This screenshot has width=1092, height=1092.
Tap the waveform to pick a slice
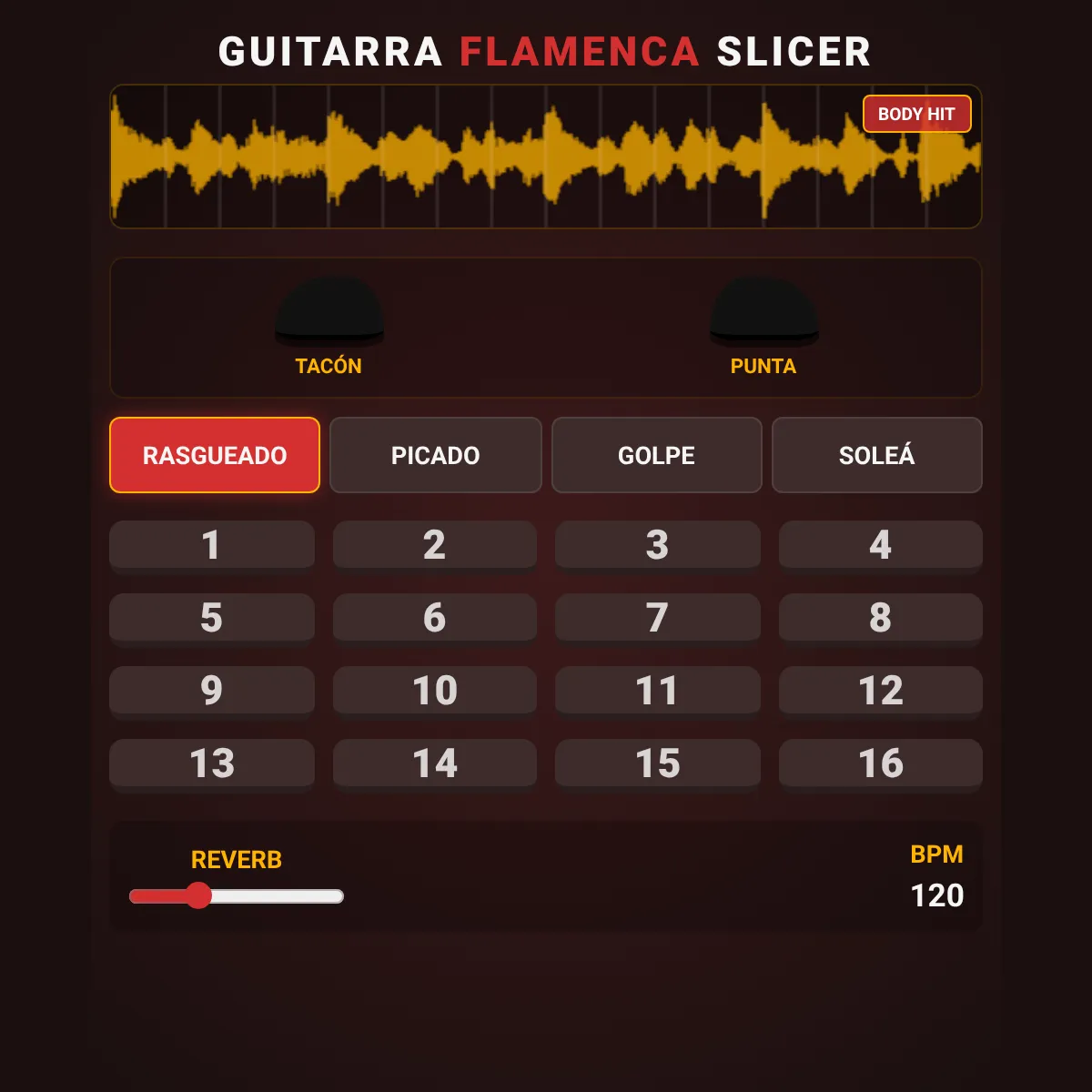pyautogui.click(x=546, y=157)
